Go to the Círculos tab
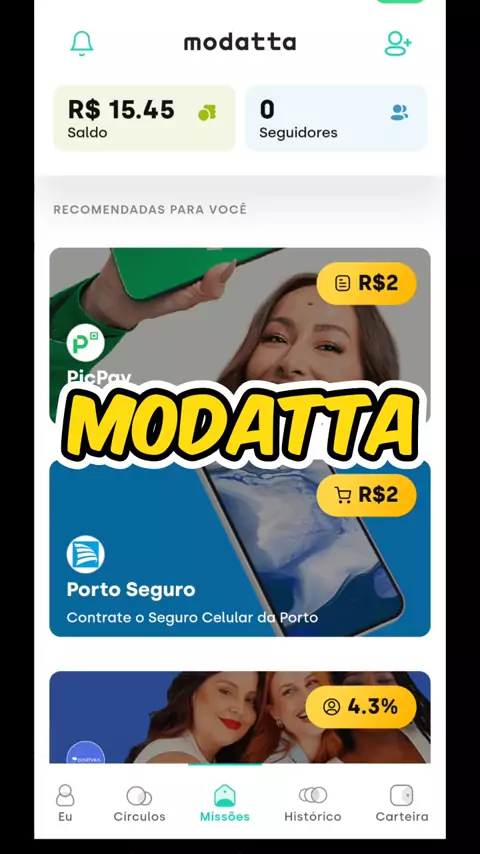The width and height of the screenshot is (480, 854). [139, 803]
